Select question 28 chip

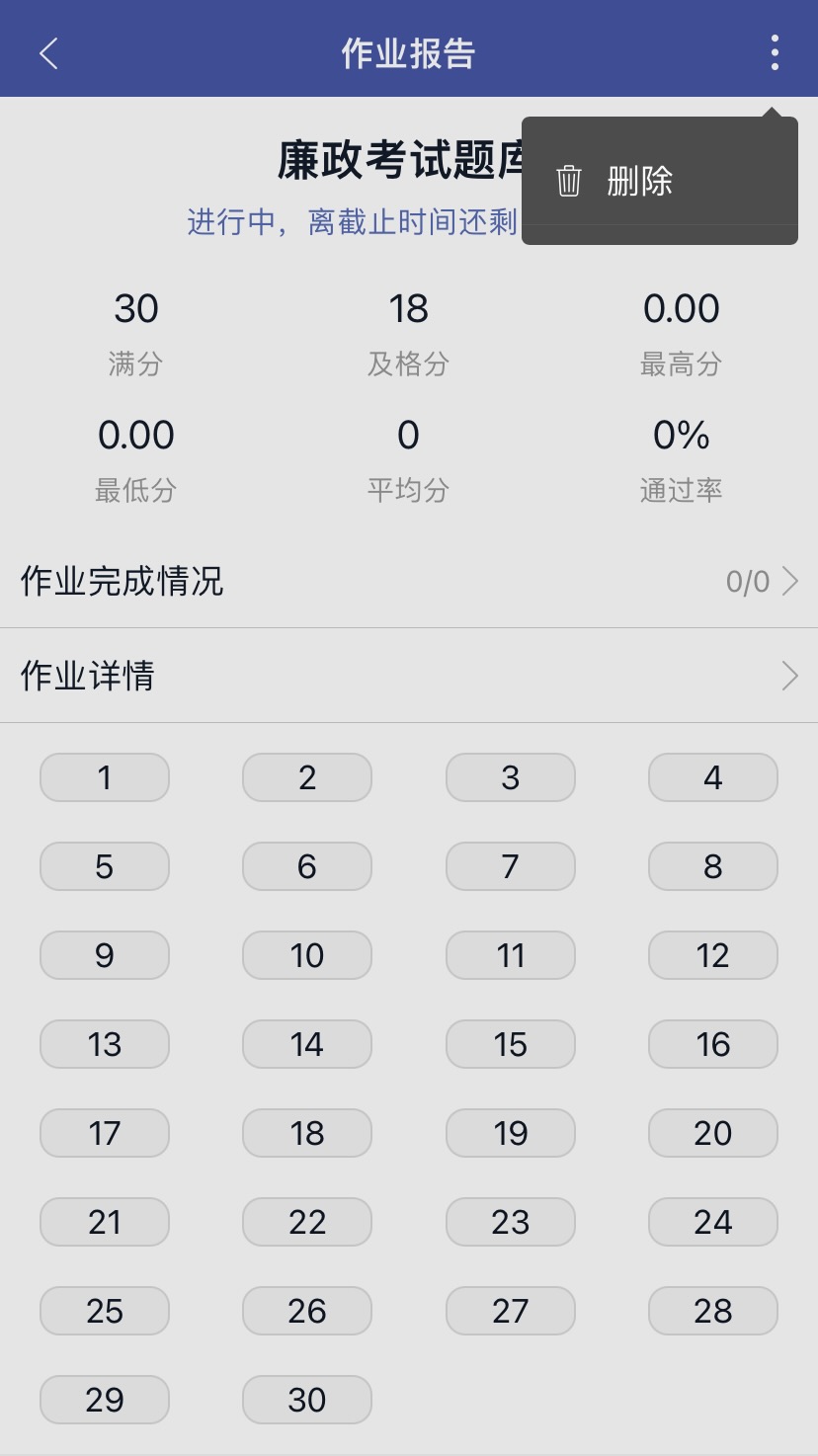tap(712, 1312)
